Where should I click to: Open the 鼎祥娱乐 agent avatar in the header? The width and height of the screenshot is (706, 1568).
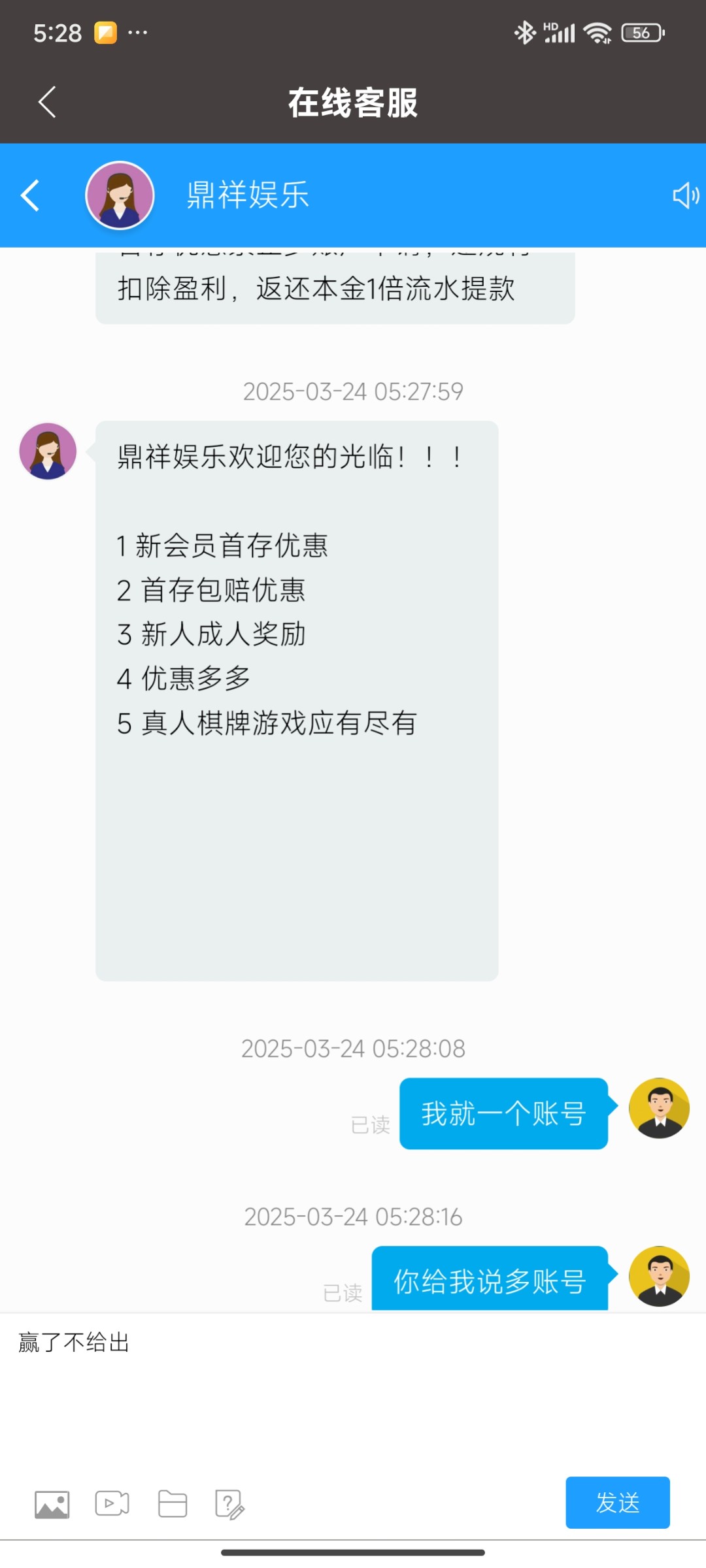[120, 195]
